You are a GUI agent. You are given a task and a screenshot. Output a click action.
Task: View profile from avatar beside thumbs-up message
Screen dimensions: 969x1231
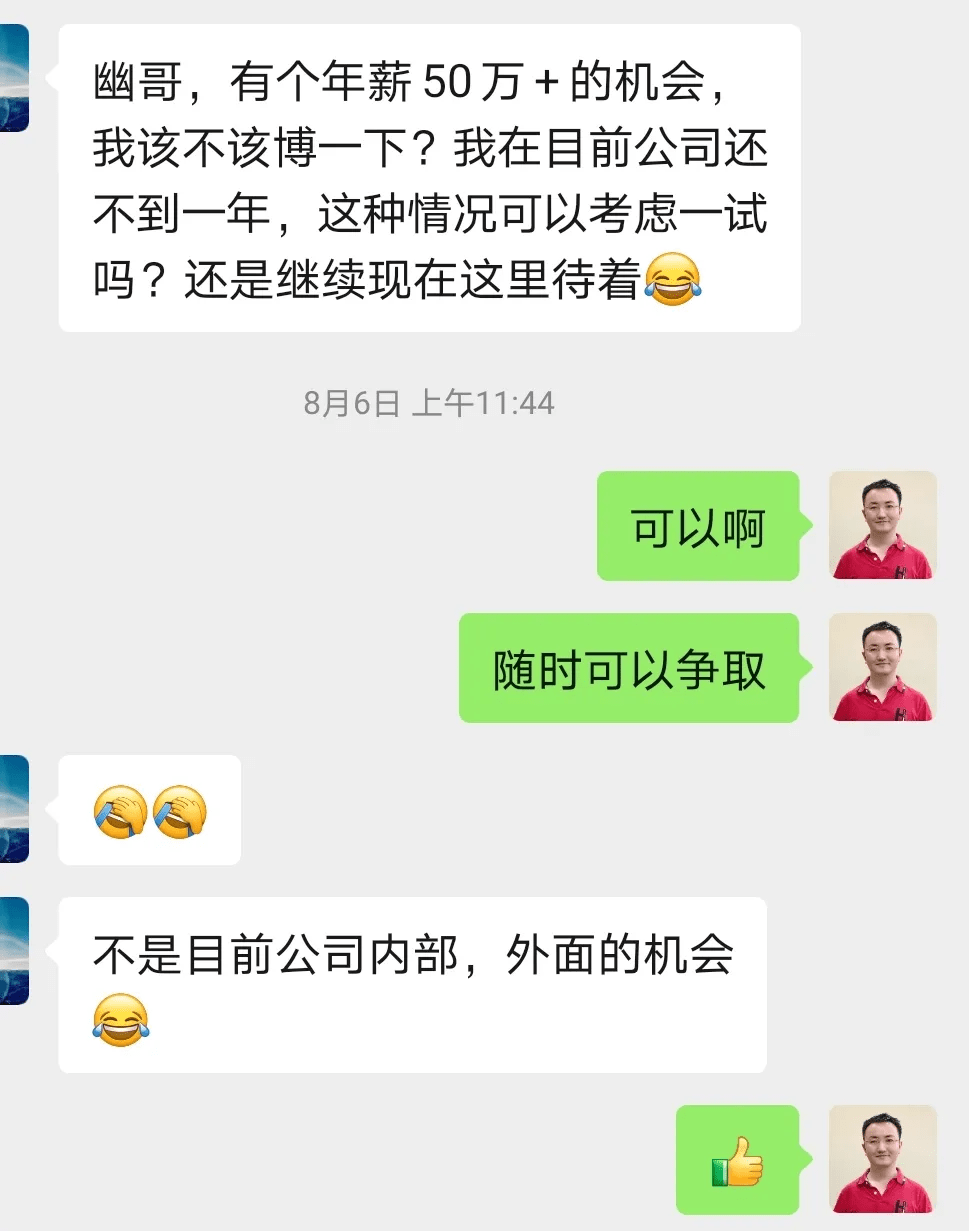[882, 1159]
